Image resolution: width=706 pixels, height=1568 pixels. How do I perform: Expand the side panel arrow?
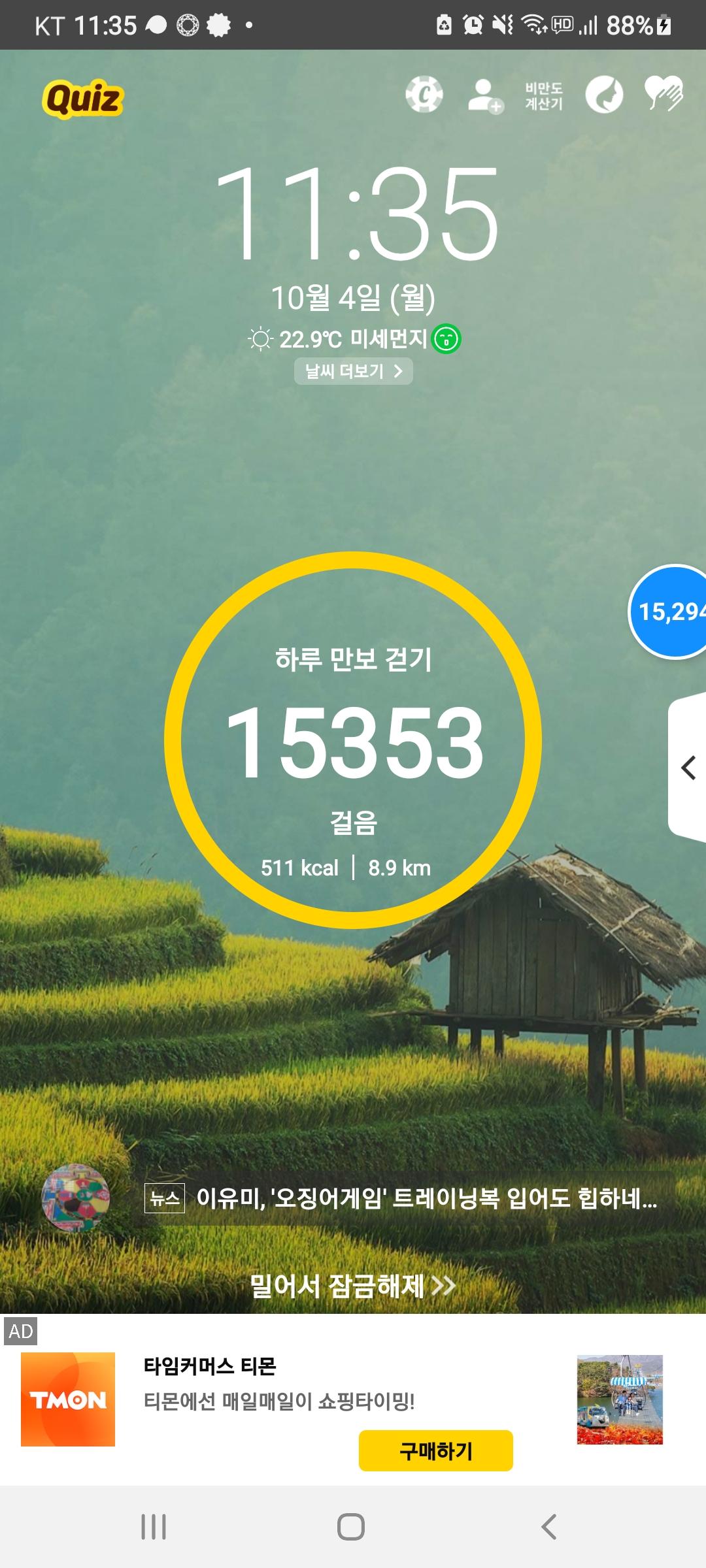(688, 768)
